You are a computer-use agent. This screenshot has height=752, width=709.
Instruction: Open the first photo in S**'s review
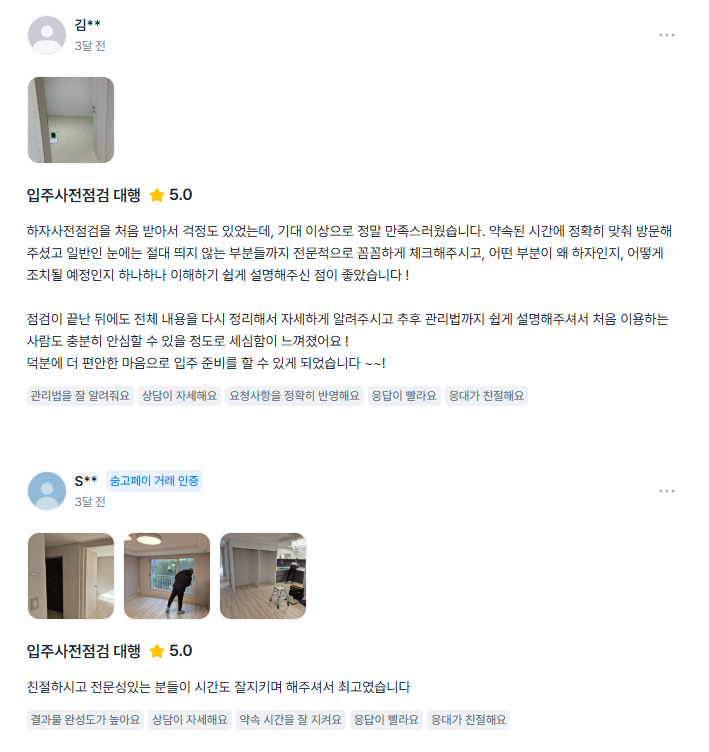click(x=70, y=576)
